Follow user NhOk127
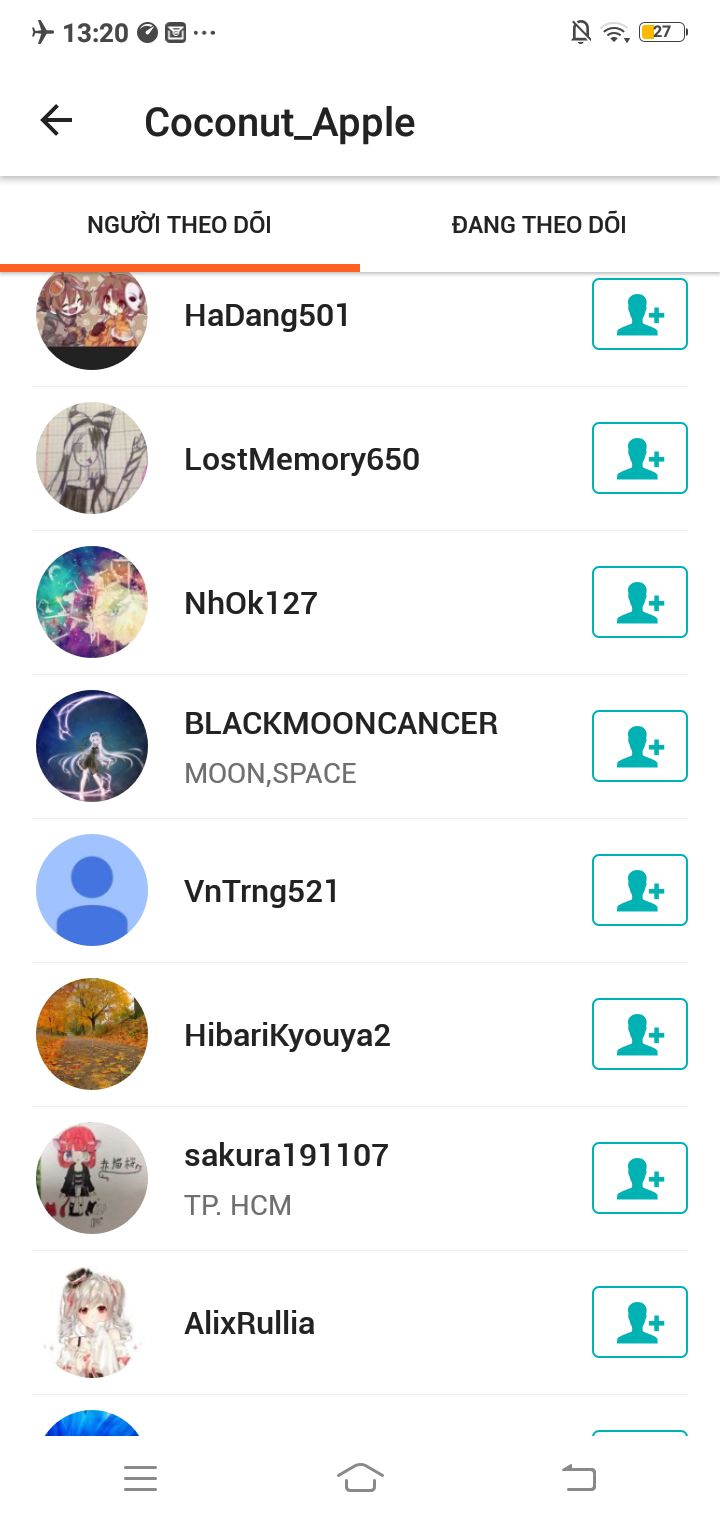The width and height of the screenshot is (720, 1520). point(639,602)
